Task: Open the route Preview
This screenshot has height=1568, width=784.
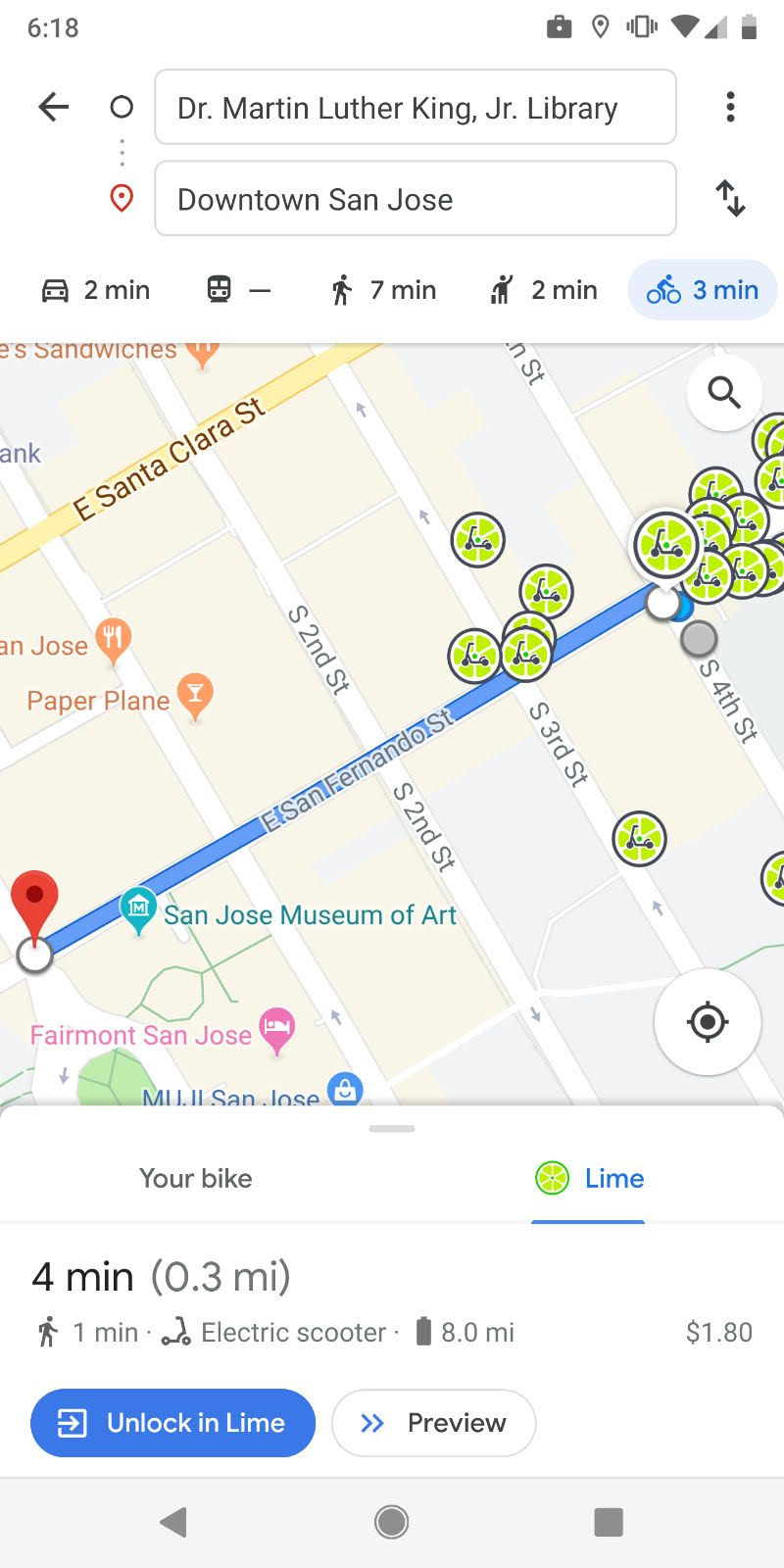Action: click(433, 1423)
